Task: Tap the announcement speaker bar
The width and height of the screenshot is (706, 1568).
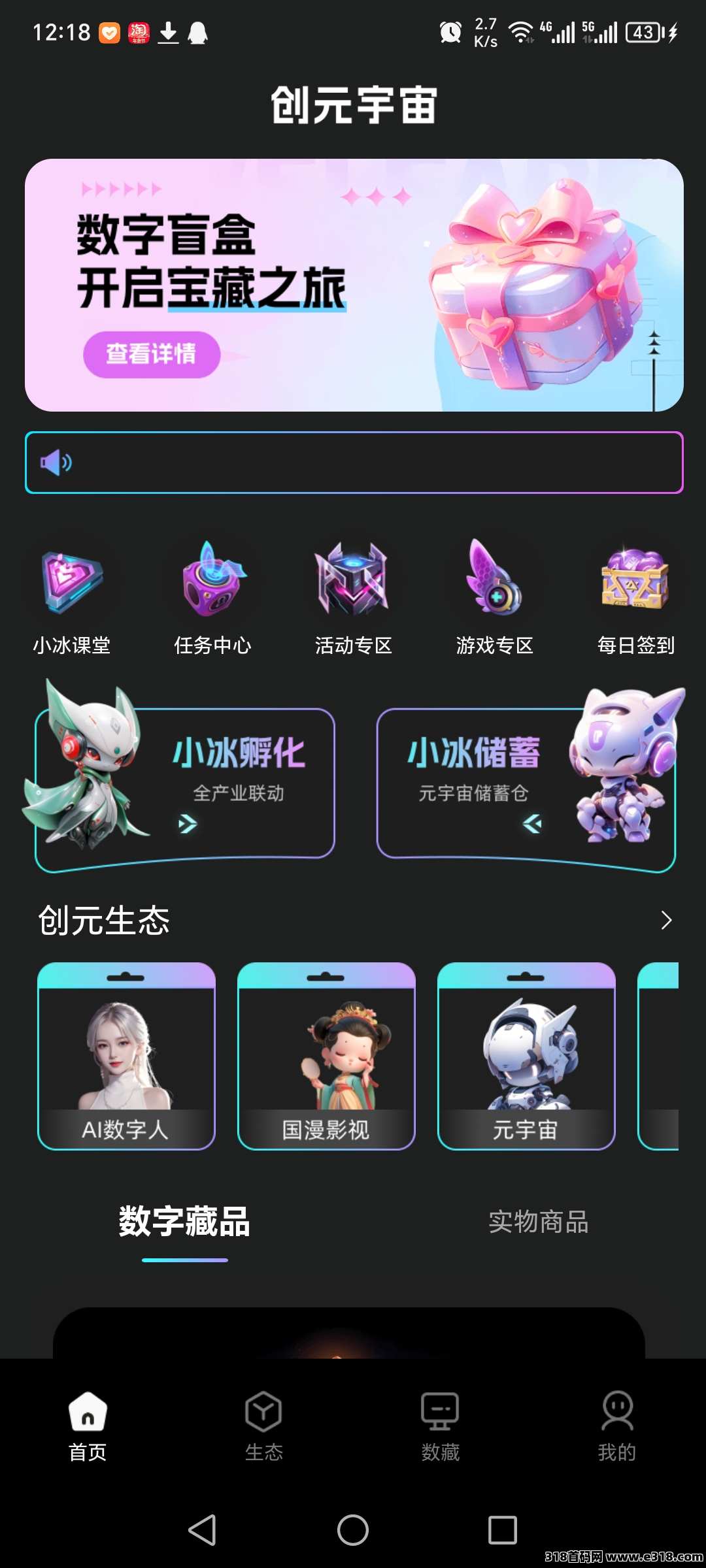Action: [354, 463]
